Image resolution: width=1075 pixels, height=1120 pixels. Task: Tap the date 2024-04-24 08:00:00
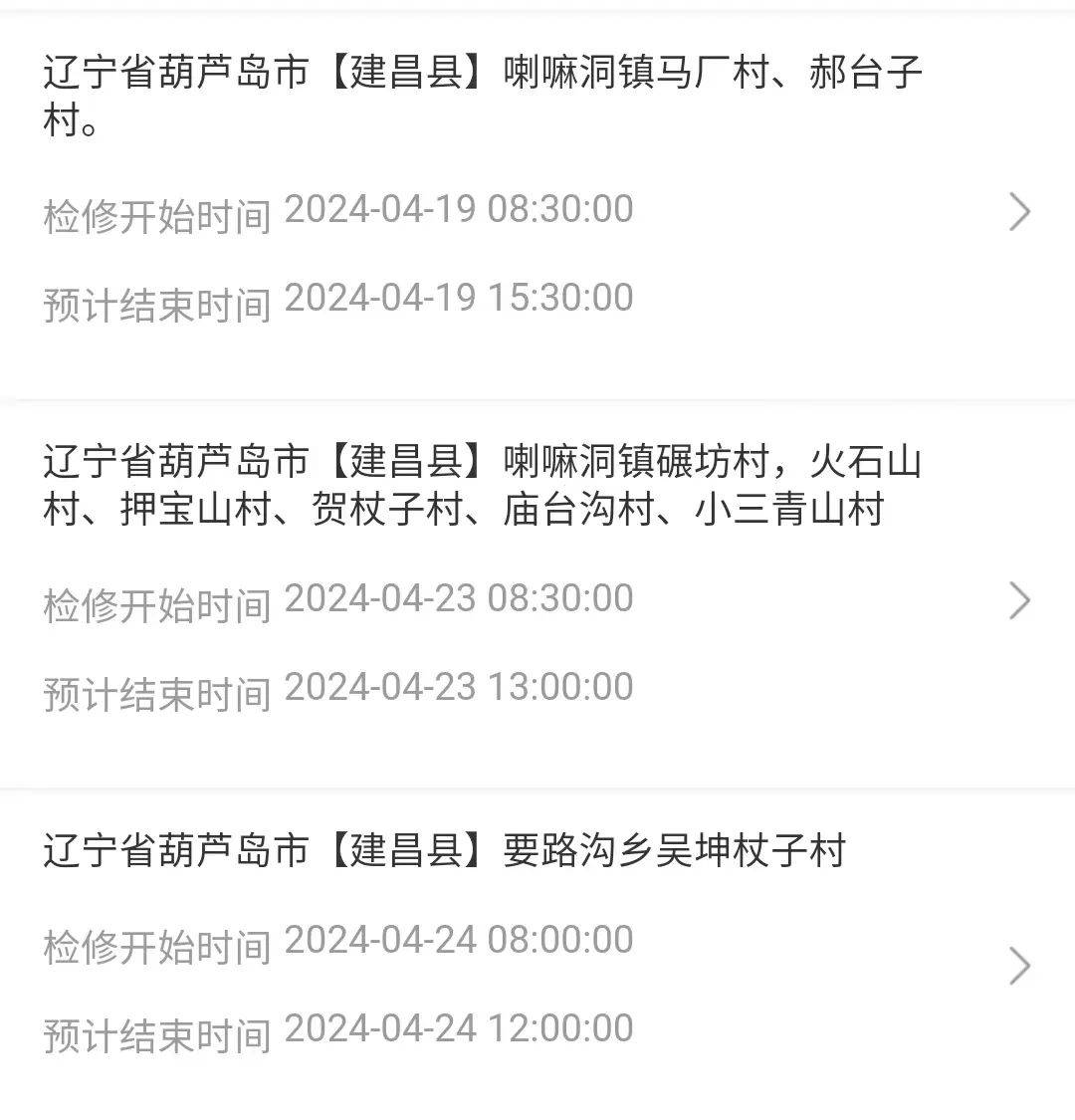[458, 939]
